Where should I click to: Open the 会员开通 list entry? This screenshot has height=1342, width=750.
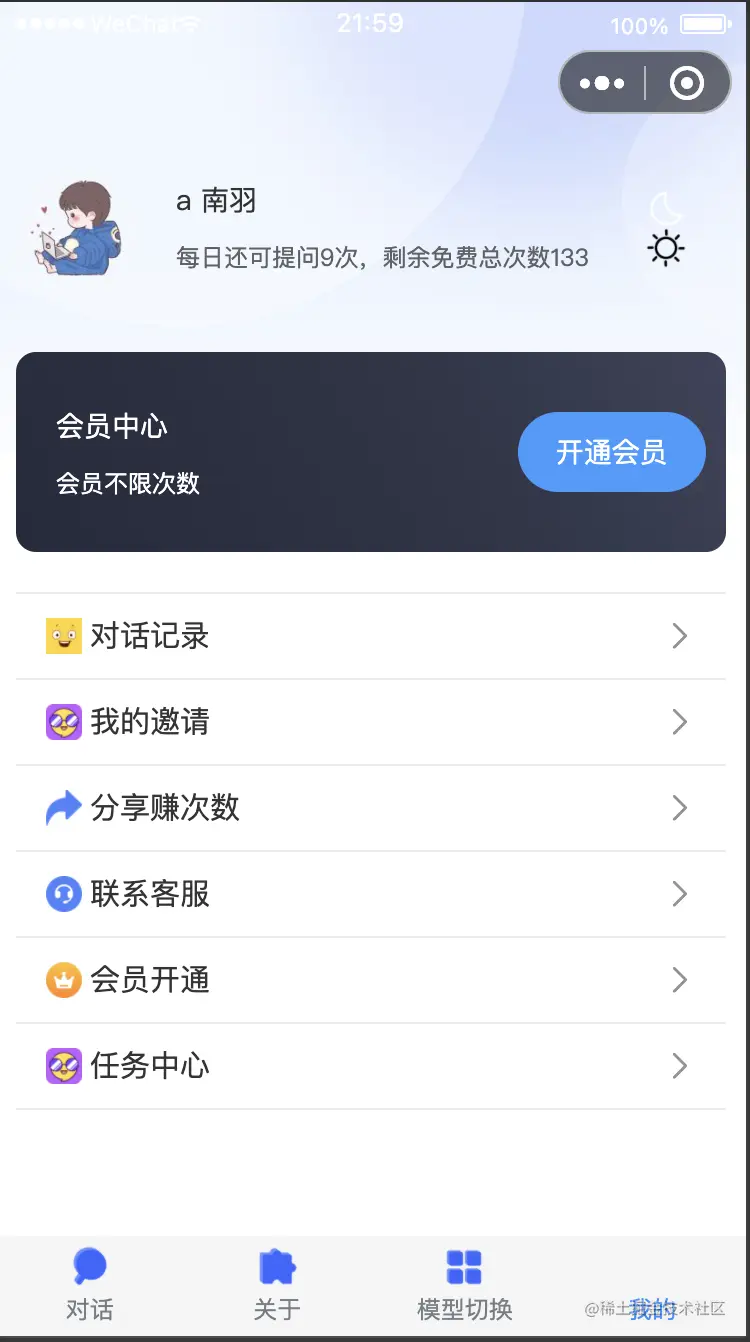[x=370, y=980]
